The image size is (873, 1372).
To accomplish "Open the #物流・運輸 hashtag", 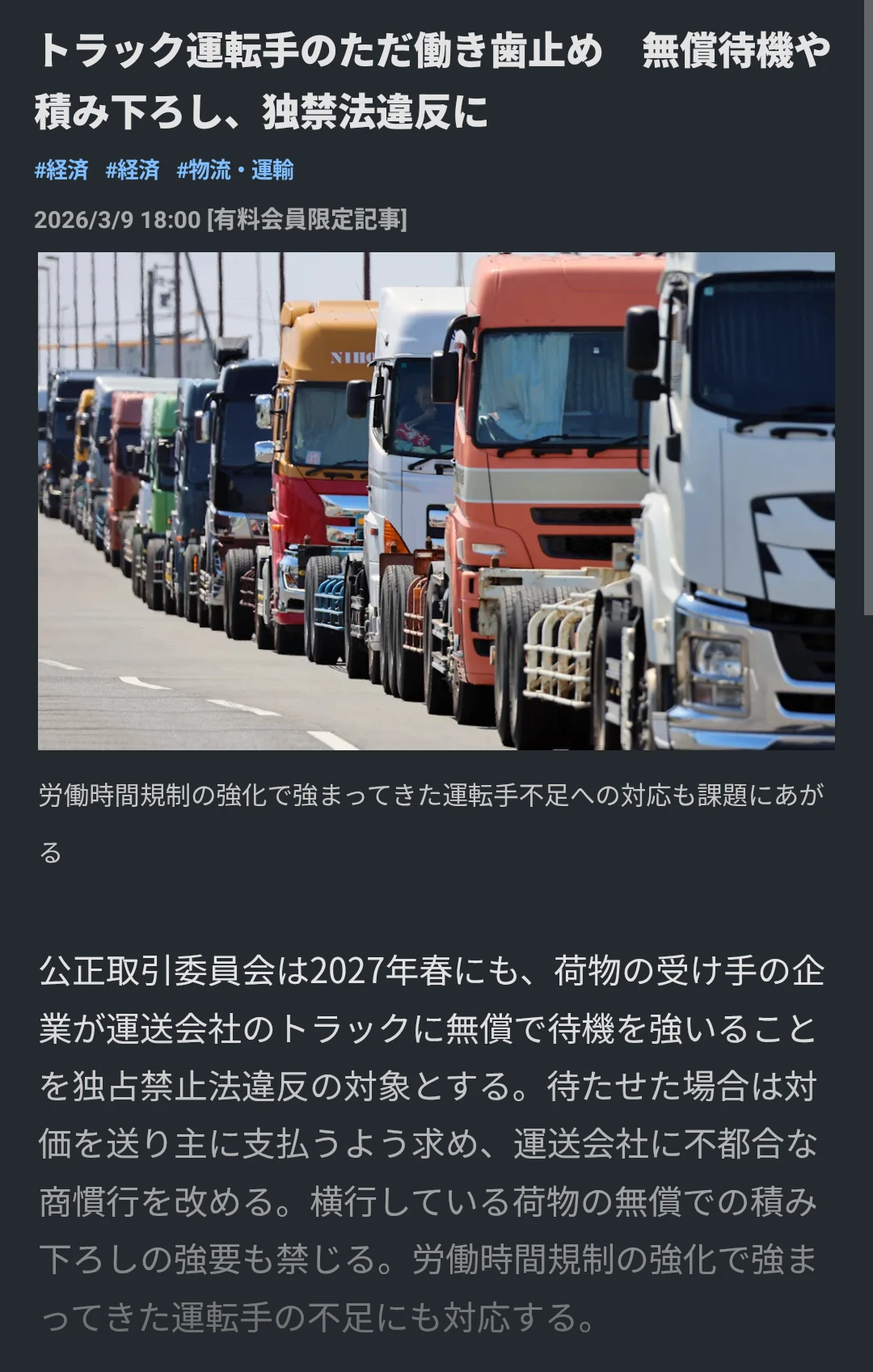I will 235,170.
